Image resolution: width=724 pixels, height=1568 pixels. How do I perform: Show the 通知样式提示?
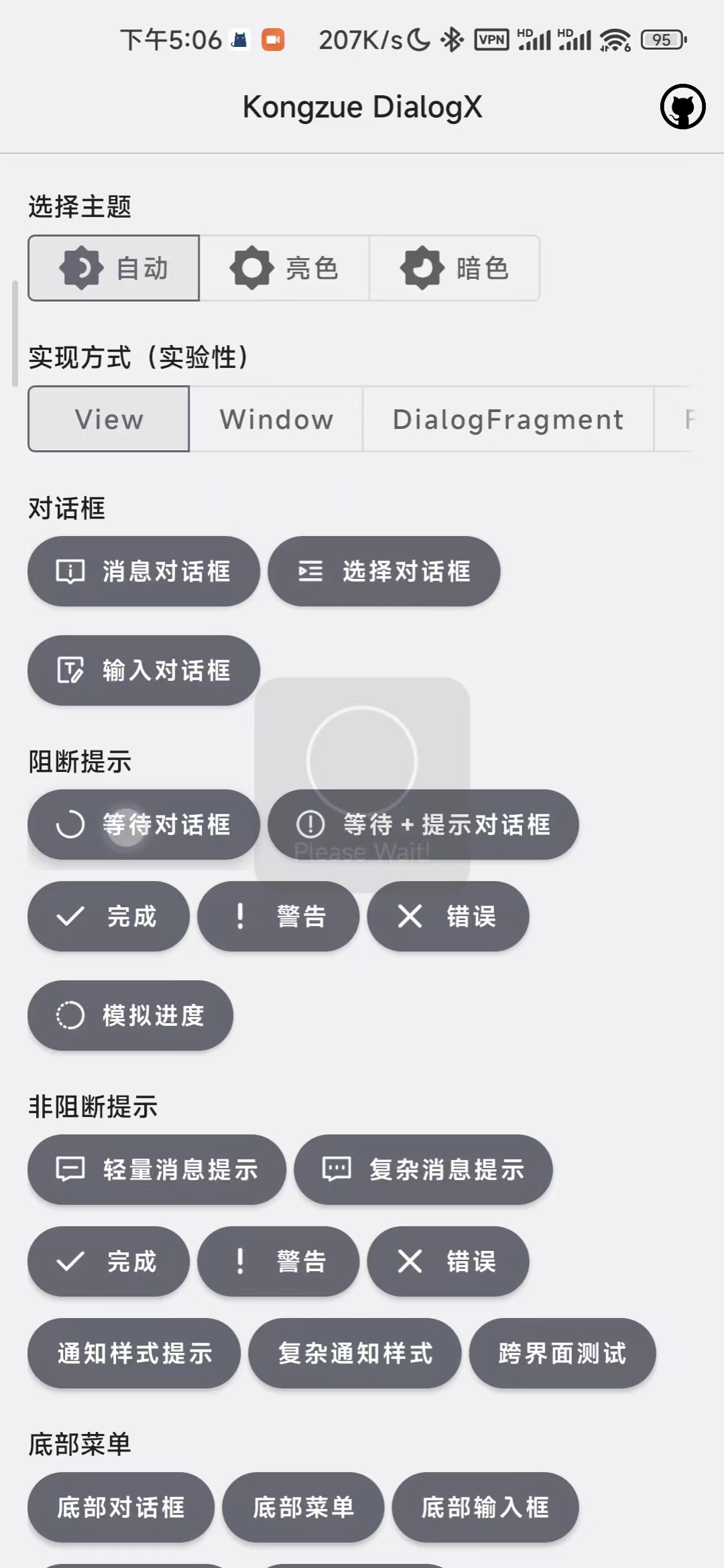(134, 1354)
